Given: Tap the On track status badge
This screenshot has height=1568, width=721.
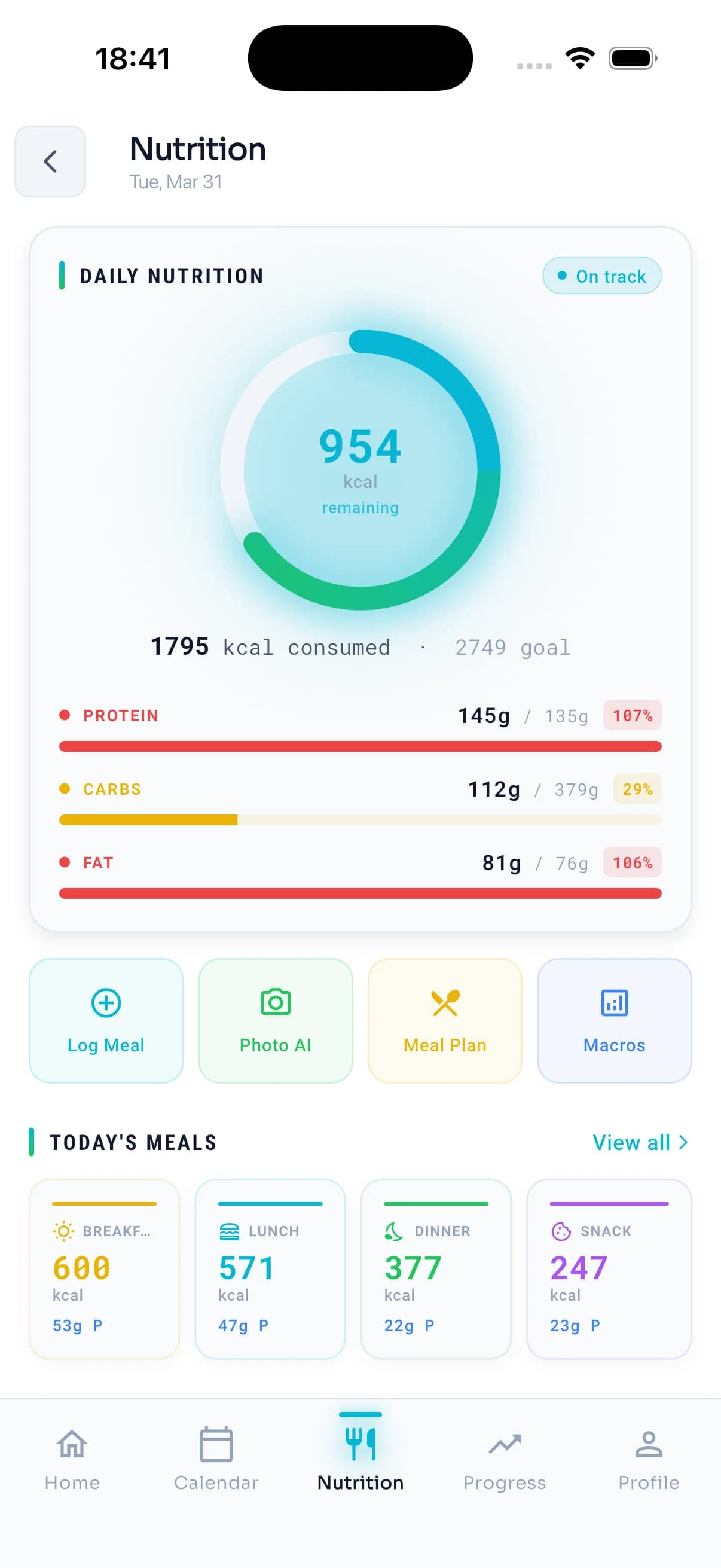Looking at the screenshot, I should pyautogui.click(x=601, y=276).
